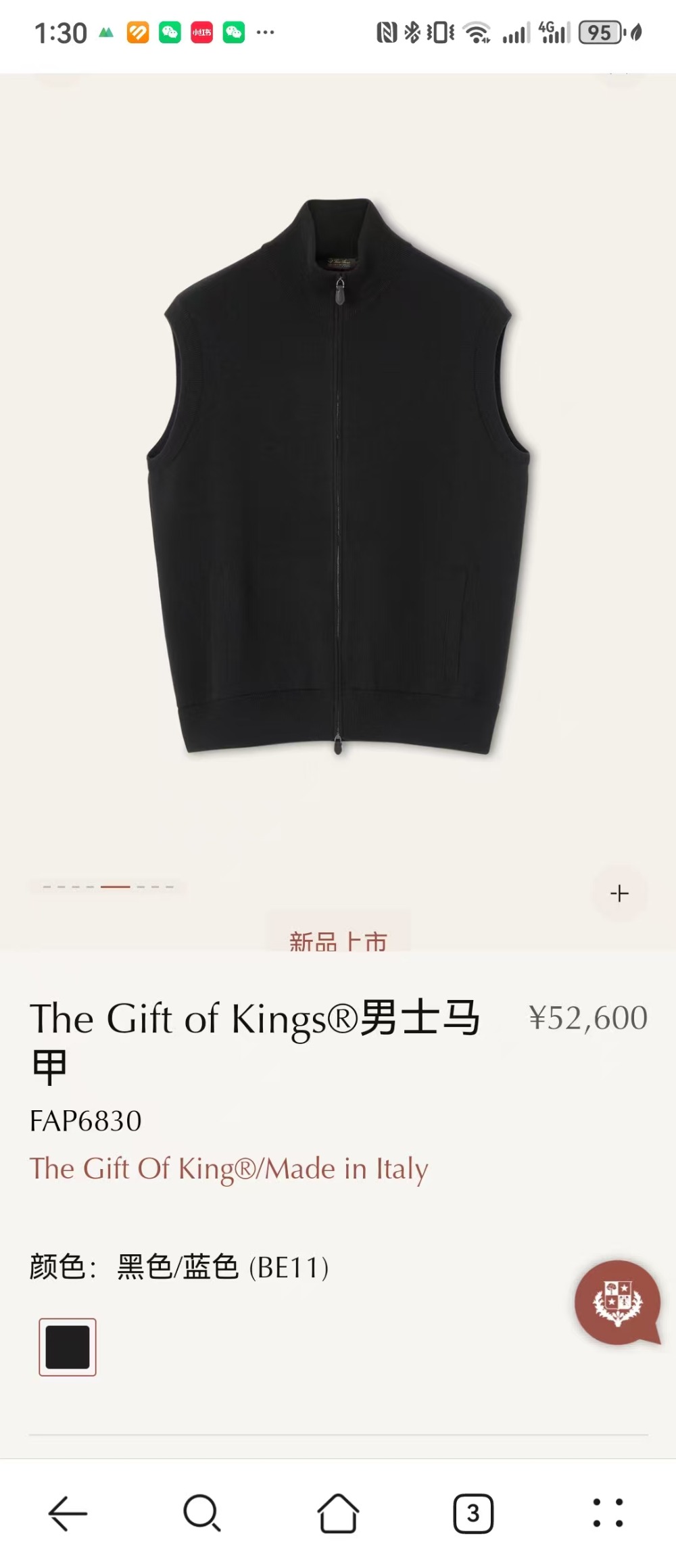Select the black color swatch
Viewport: 676px width, 1568px height.
pyautogui.click(x=68, y=1347)
